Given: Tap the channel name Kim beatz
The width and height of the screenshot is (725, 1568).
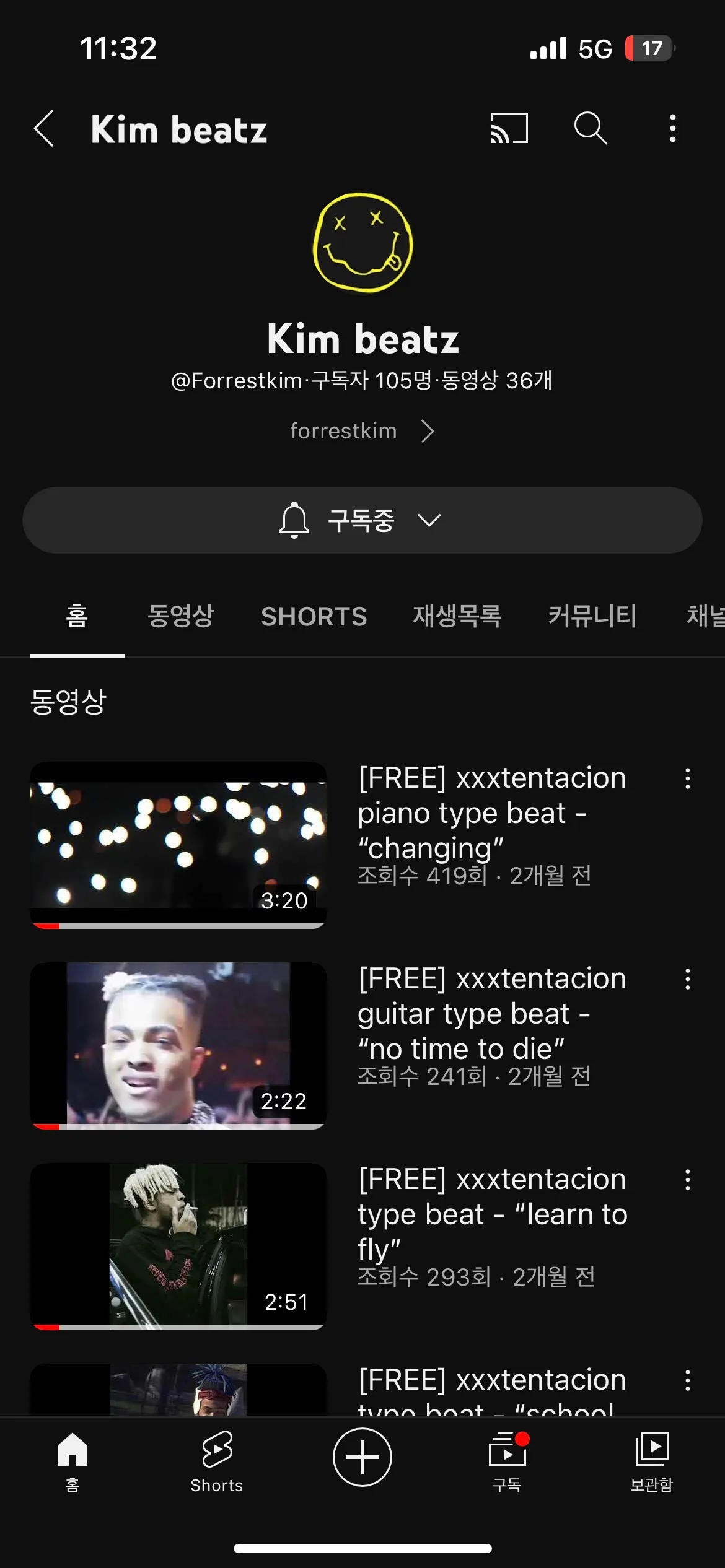Looking at the screenshot, I should coord(362,338).
